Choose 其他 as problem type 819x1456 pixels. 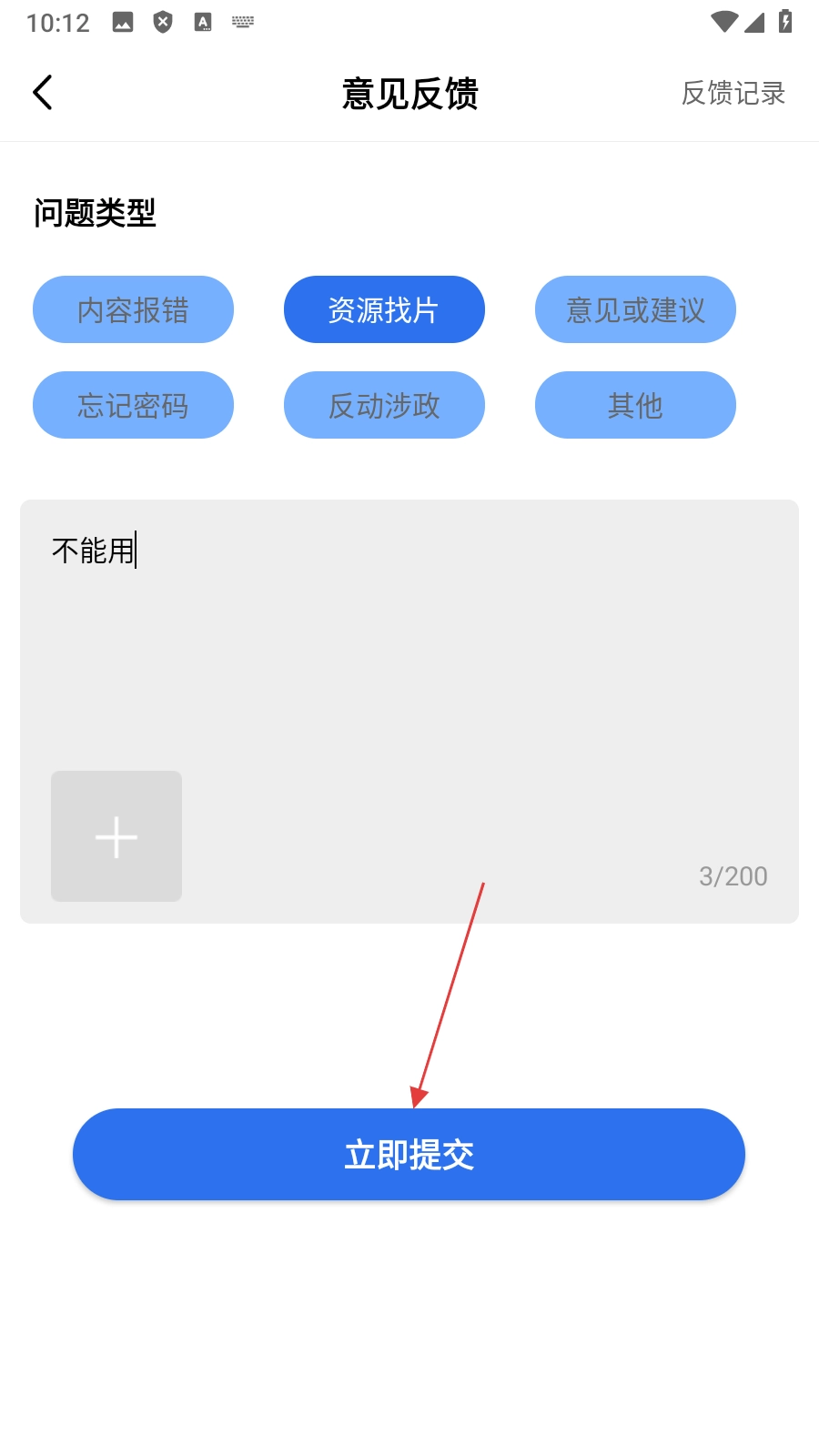coord(635,405)
